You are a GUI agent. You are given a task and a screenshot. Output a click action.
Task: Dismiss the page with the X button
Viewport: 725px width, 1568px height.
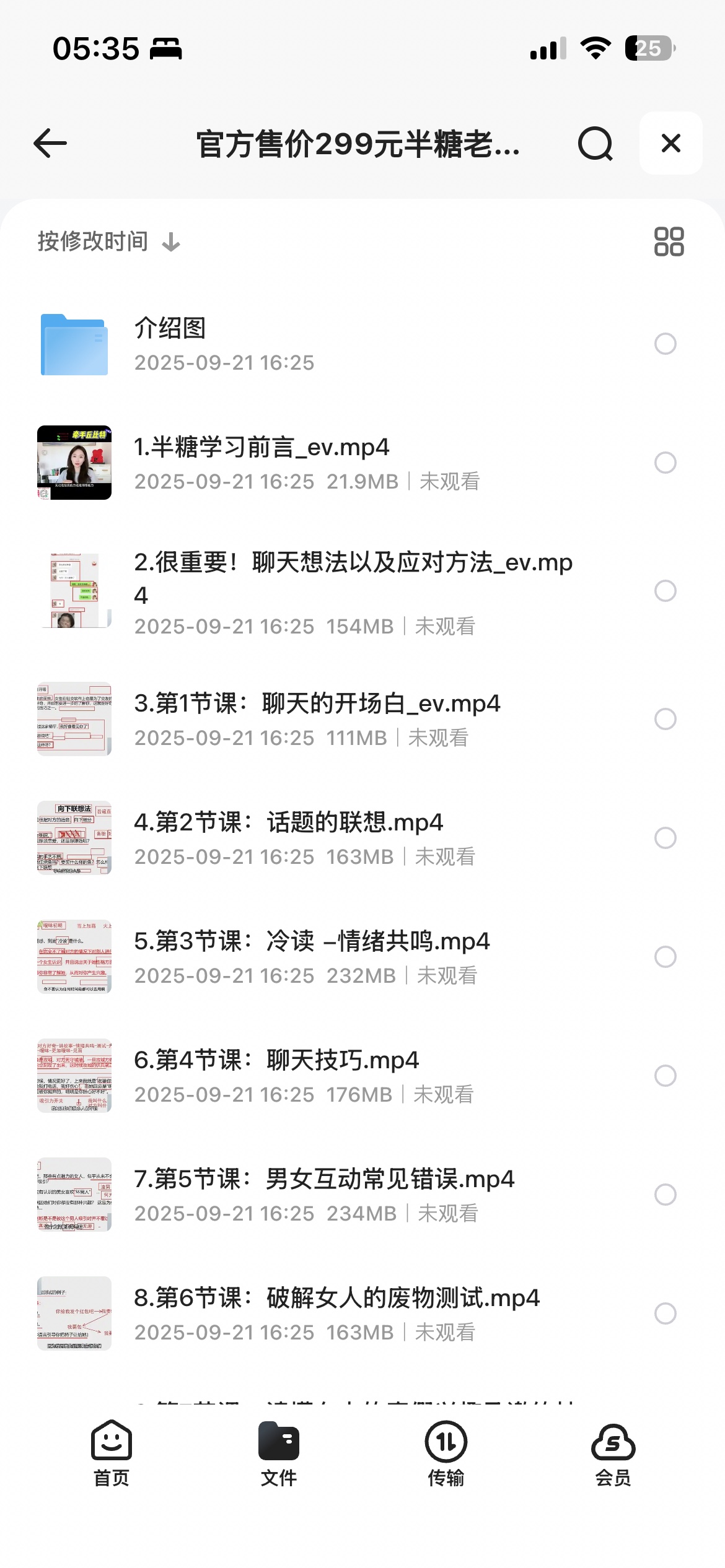pyautogui.click(x=670, y=144)
